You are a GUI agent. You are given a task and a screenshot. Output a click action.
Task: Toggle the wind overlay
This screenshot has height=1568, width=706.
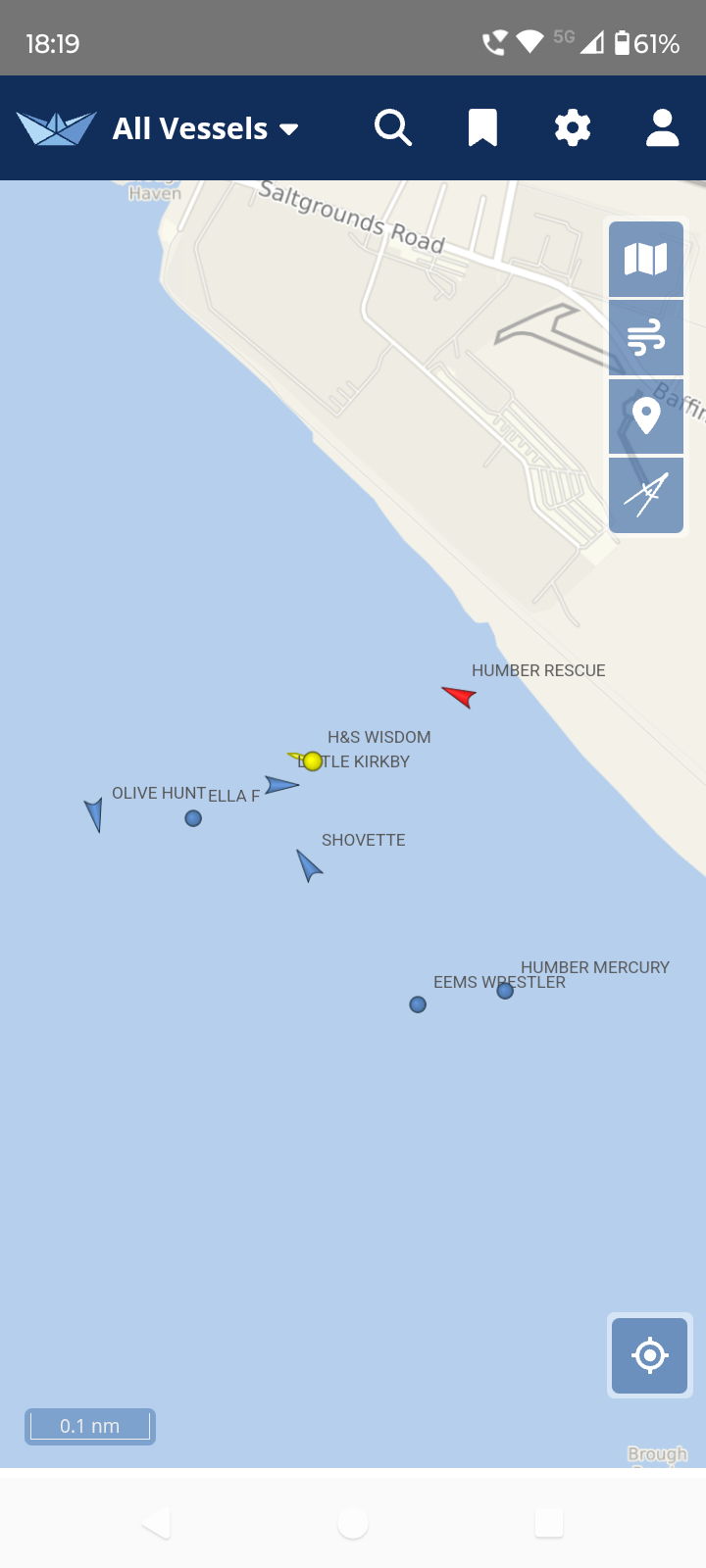pos(646,338)
